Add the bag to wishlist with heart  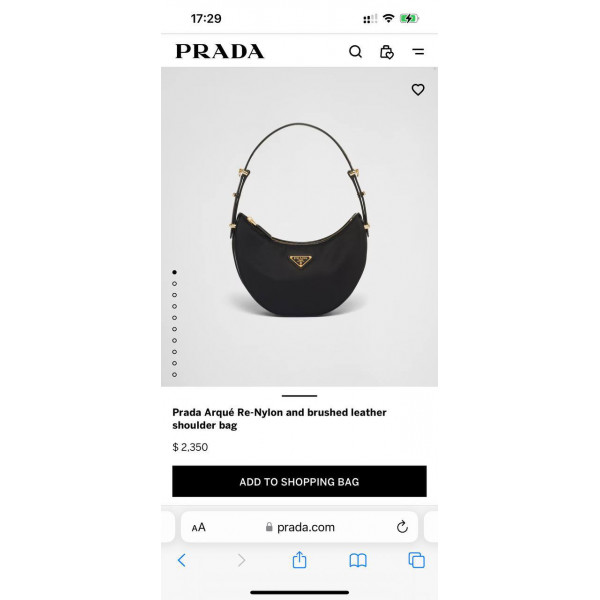418,90
